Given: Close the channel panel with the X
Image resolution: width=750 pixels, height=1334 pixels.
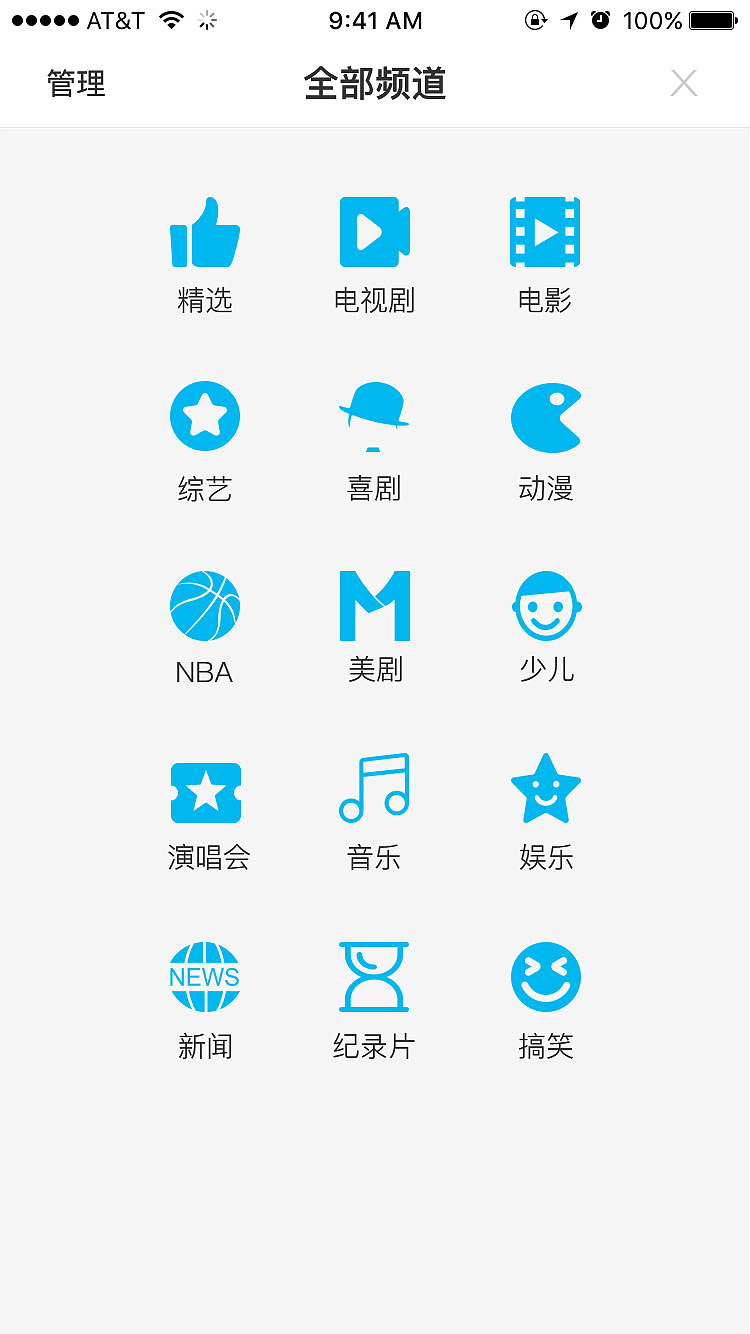Looking at the screenshot, I should coord(684,83).
